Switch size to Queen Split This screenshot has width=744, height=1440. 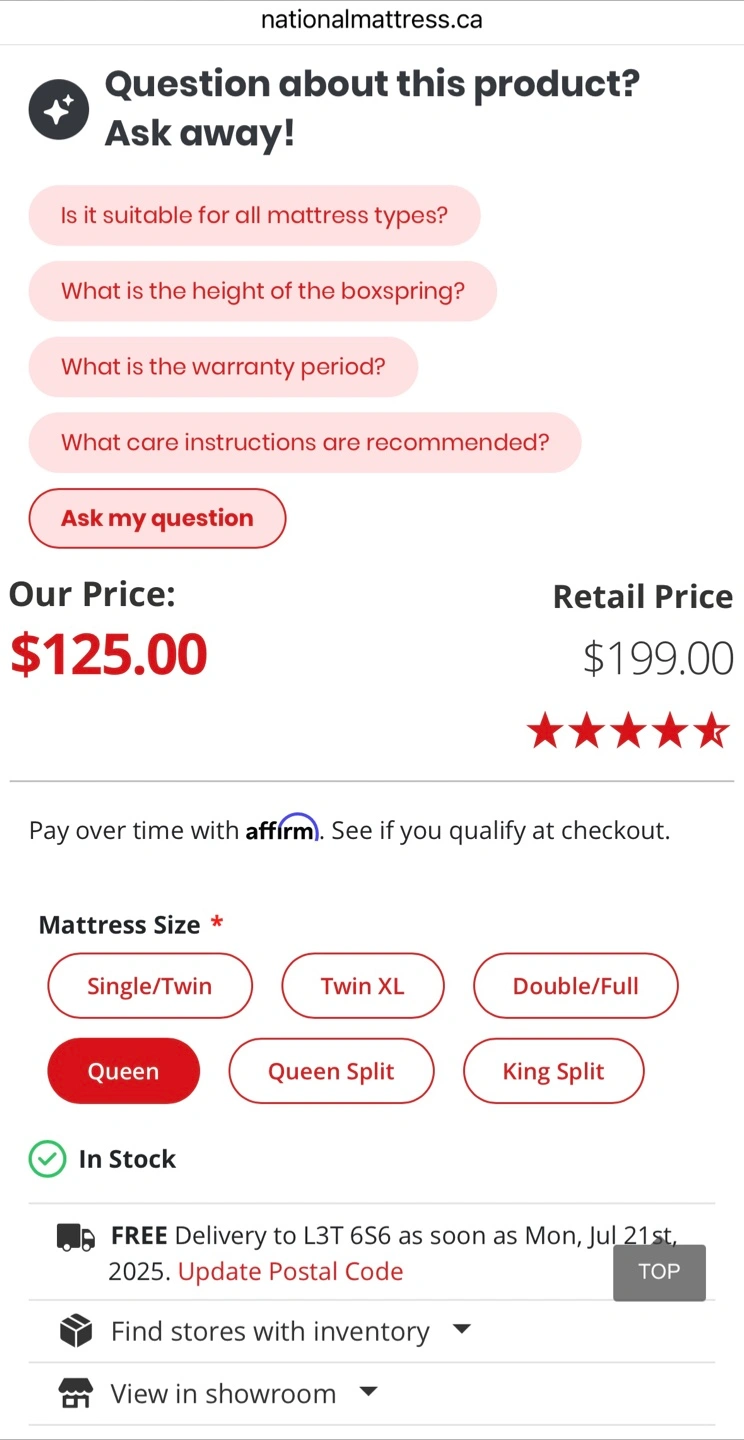332,1071
